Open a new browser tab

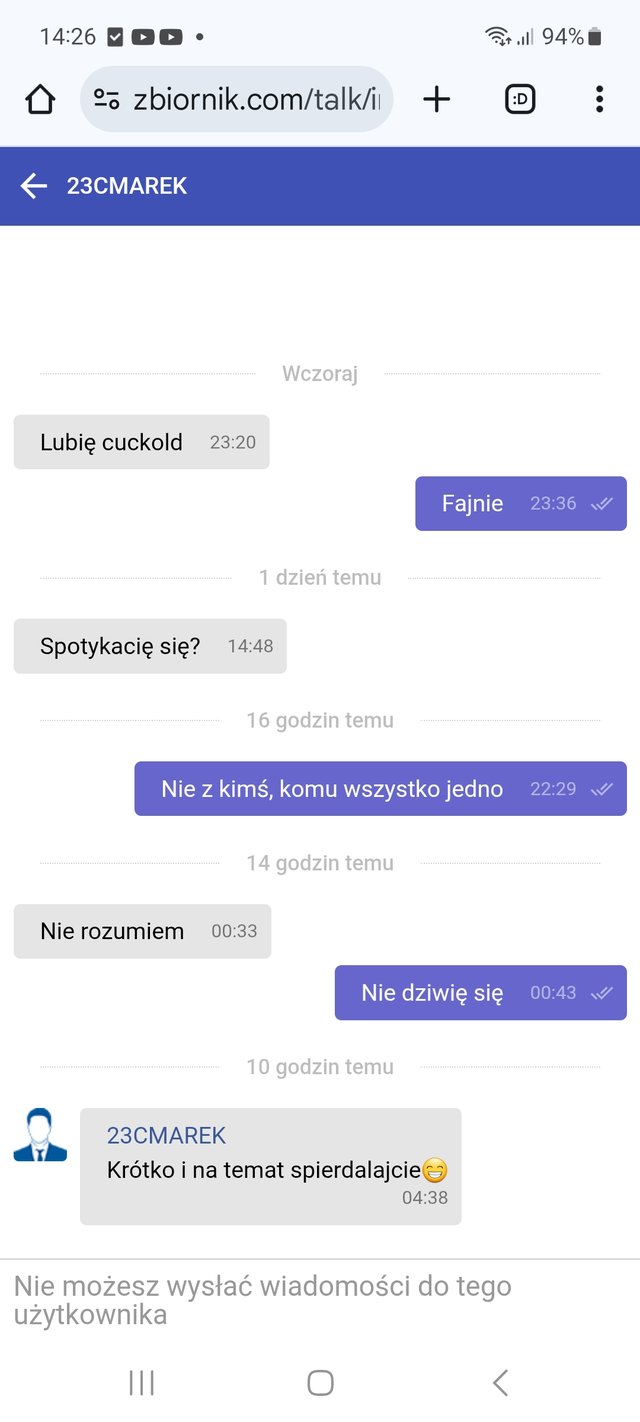tap(437, 99)
